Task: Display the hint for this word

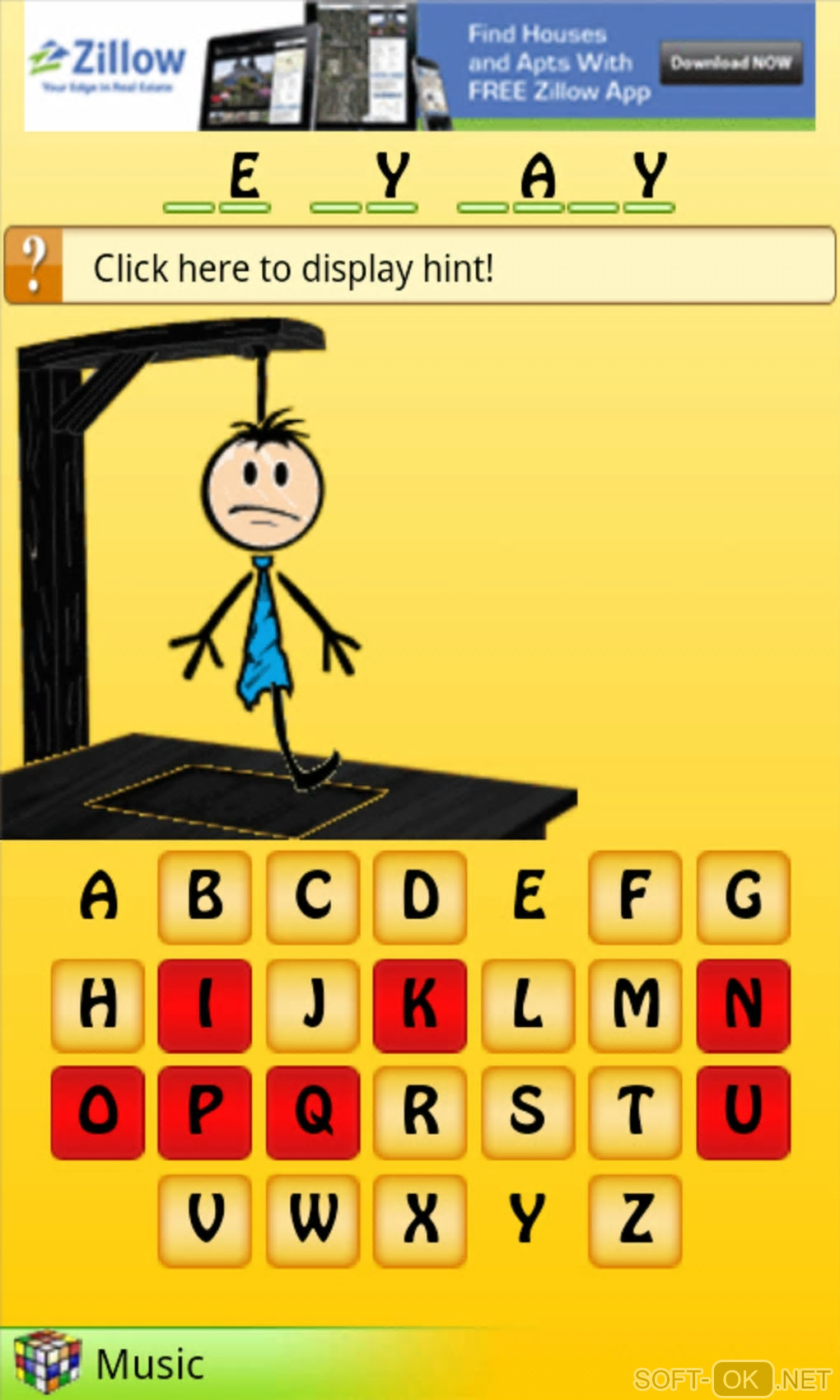Action: 420,268
